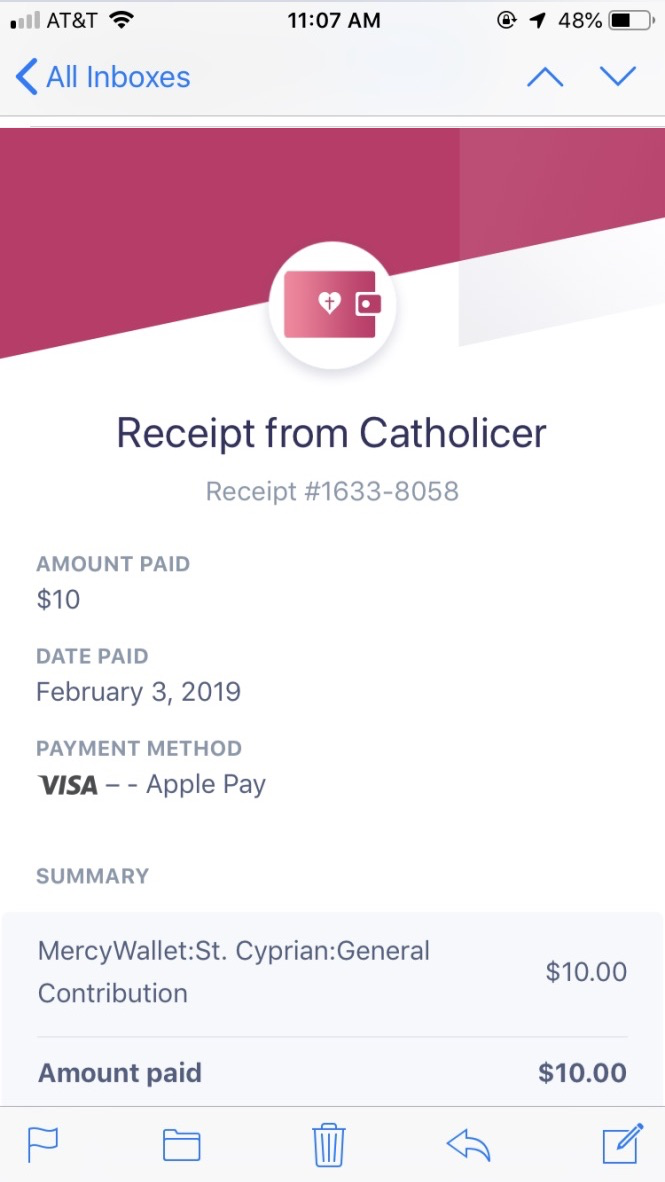This screenshot has width=665, height=1182.
Task: Go back to All Inboxes
Action: point(102,77)
